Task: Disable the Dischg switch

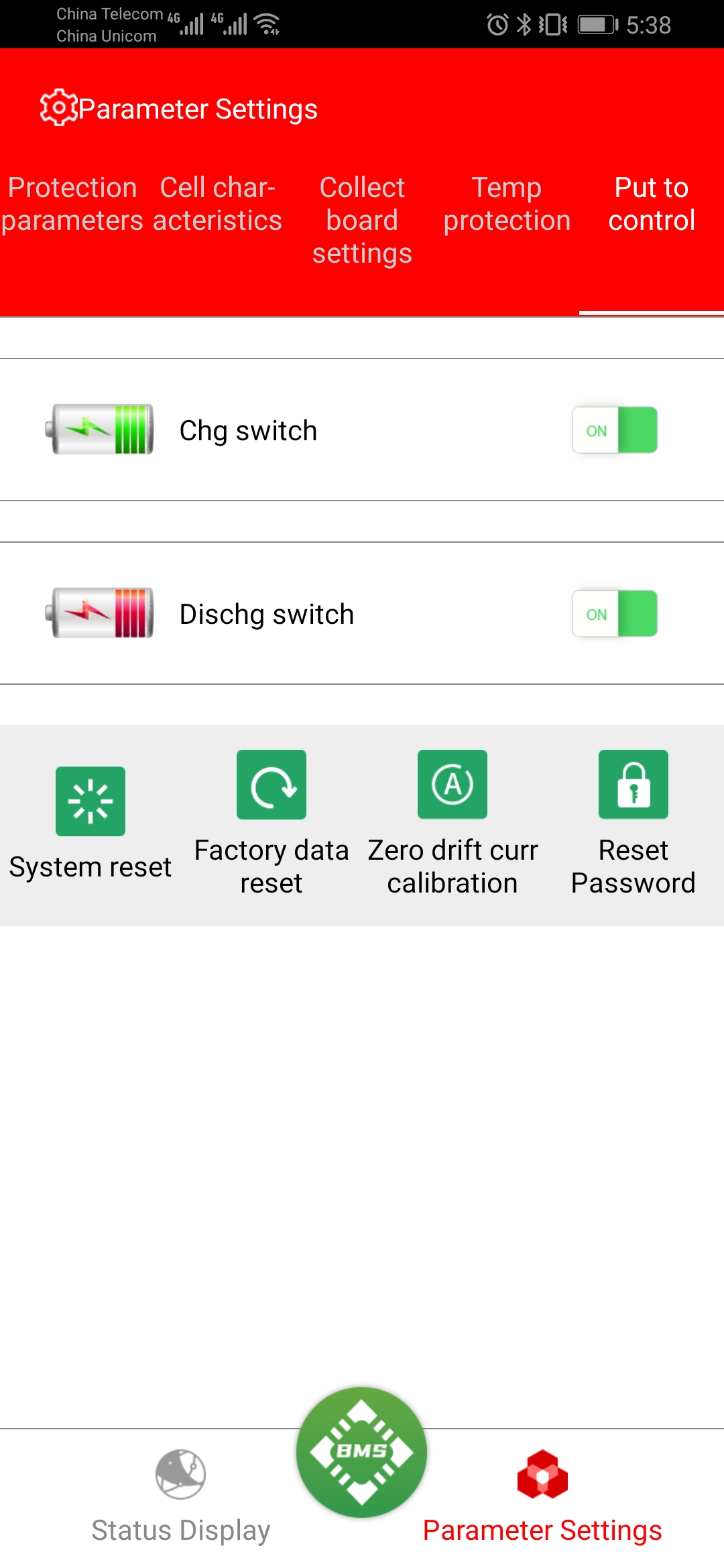Action: (x=615, y=614)
